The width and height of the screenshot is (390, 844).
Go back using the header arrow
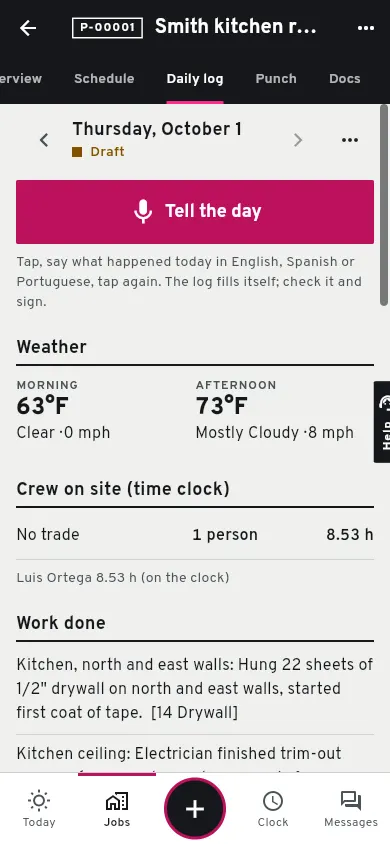point(28,28)
